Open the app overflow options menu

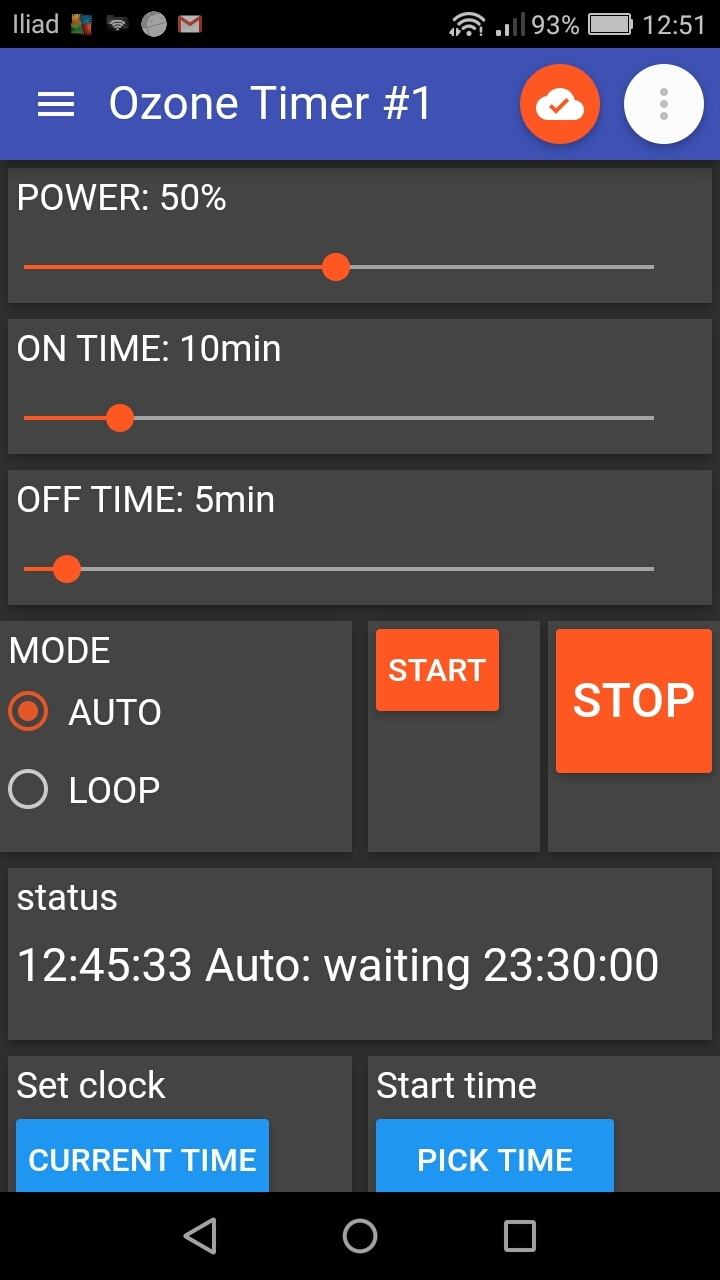pos(663,103)
